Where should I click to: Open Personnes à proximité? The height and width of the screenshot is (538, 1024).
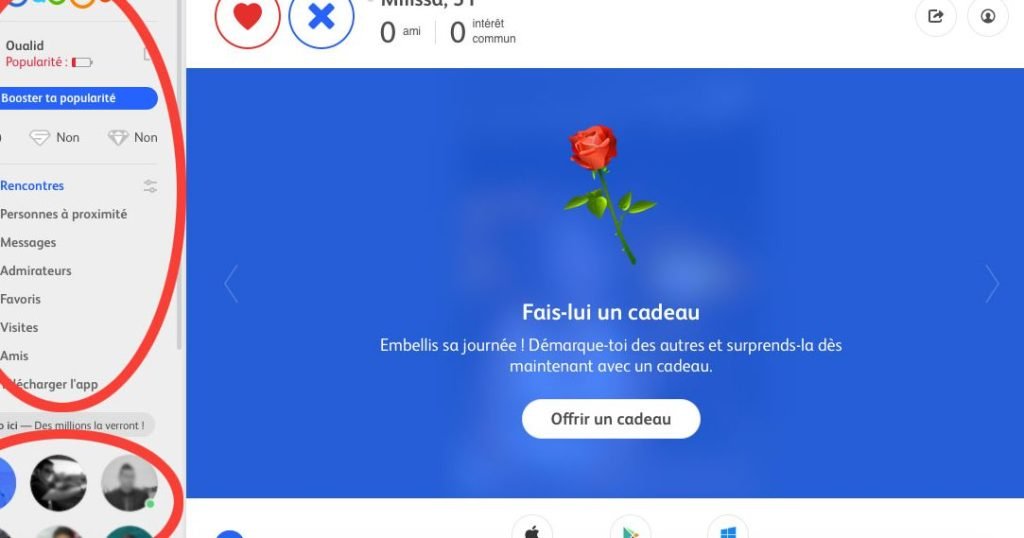64,214
